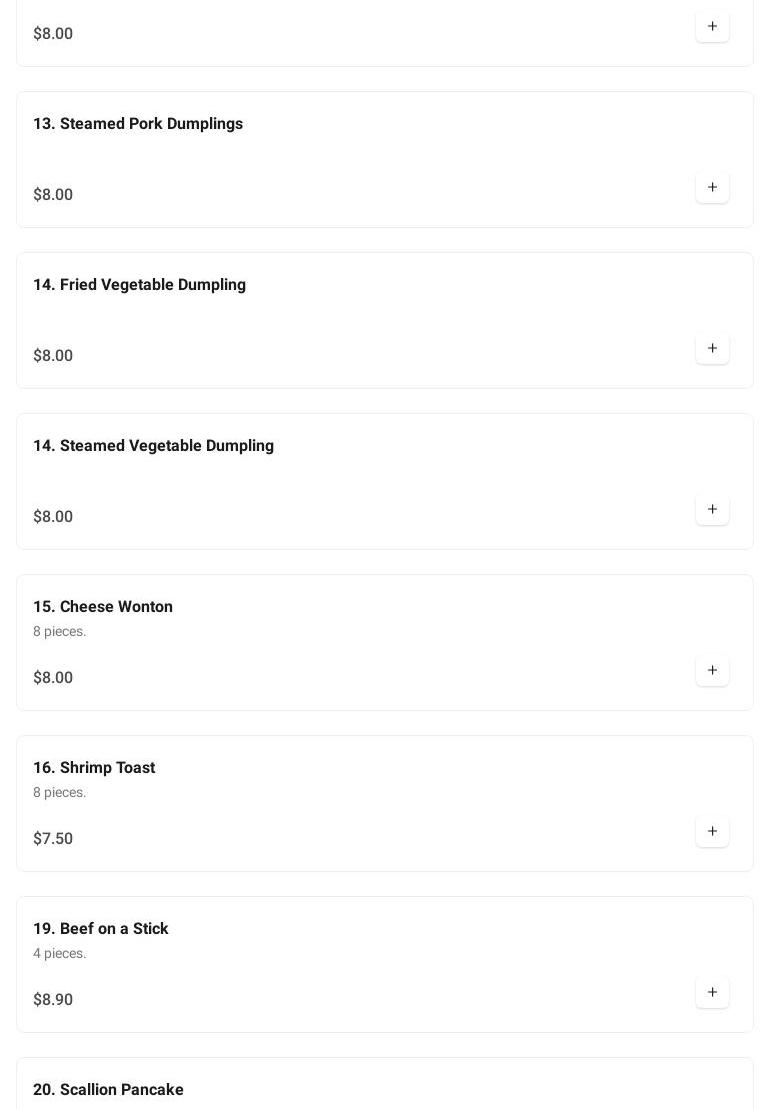This screenshot has height=1109, width=770.
Task: View details for 14. Fried Vegetable Dumpling
Action: [139, 285]
